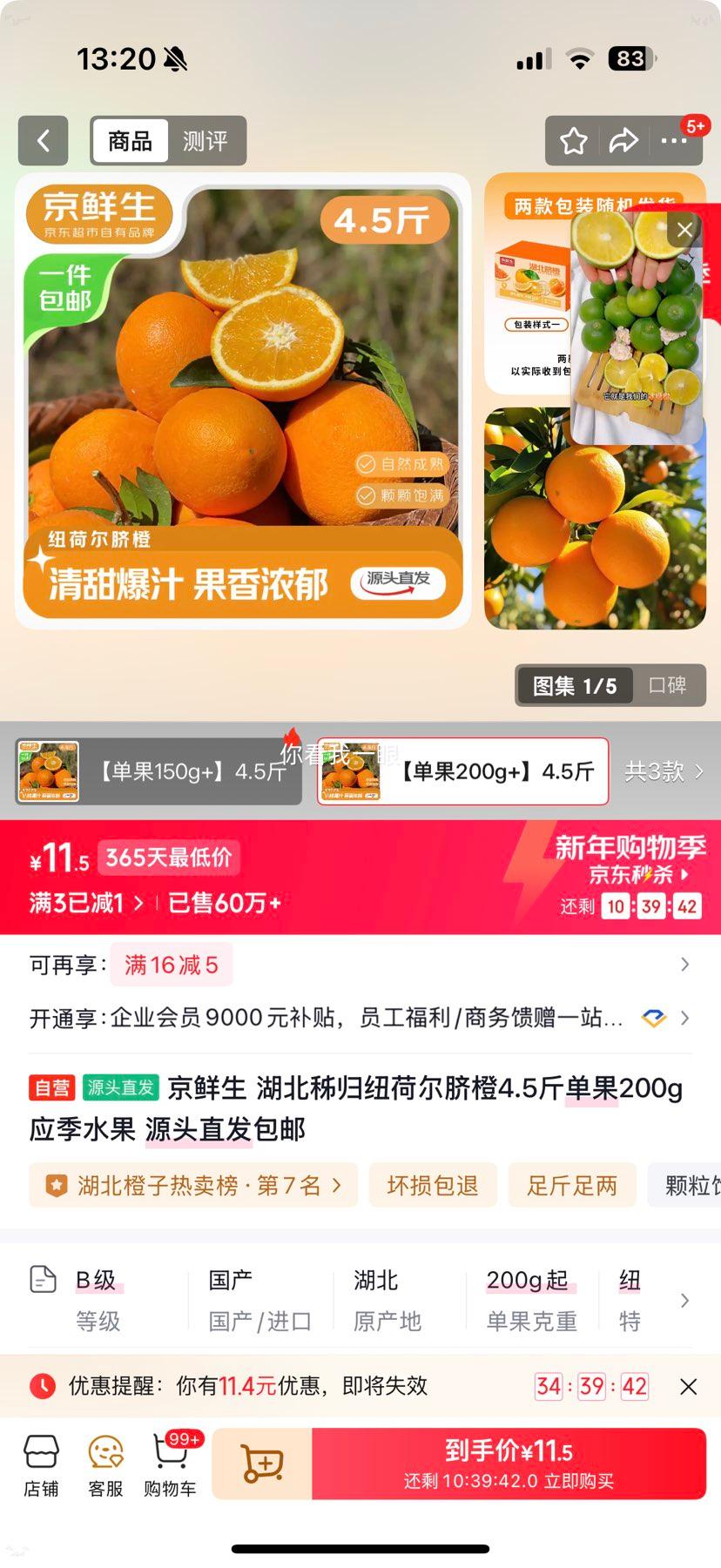721x1568 pixels.
Task: Expand the product specifications panel
Action: [x=685, y=1301]
